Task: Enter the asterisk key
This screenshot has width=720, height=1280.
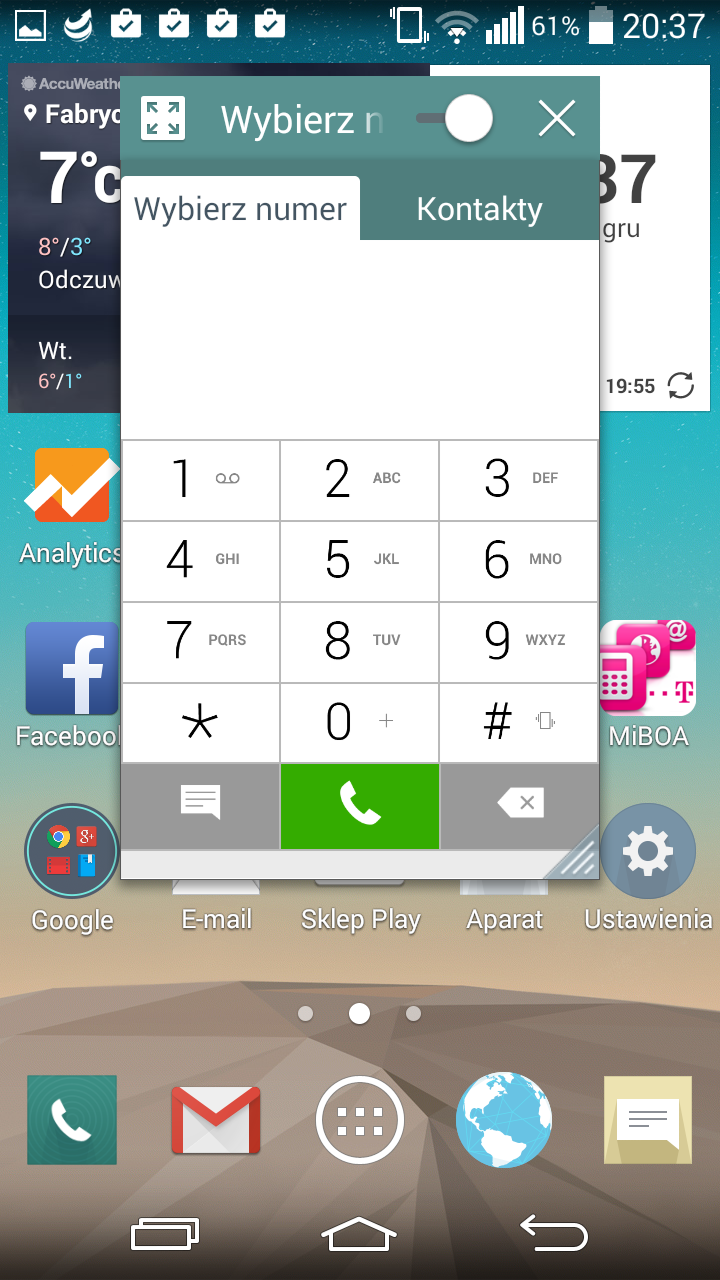Action: [201, 722]
